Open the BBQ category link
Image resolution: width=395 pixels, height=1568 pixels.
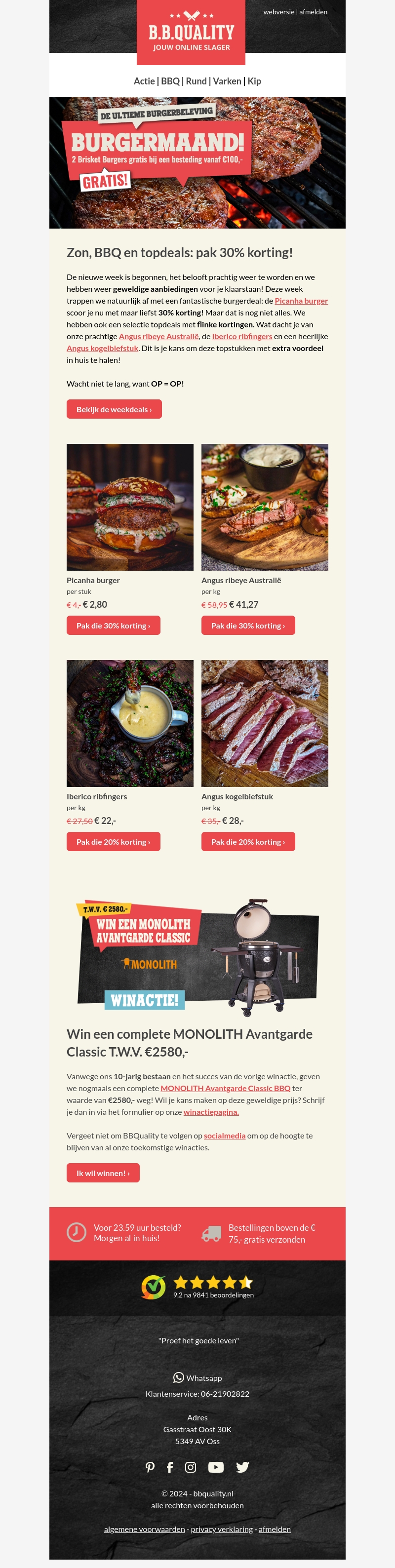click(170, 81)
